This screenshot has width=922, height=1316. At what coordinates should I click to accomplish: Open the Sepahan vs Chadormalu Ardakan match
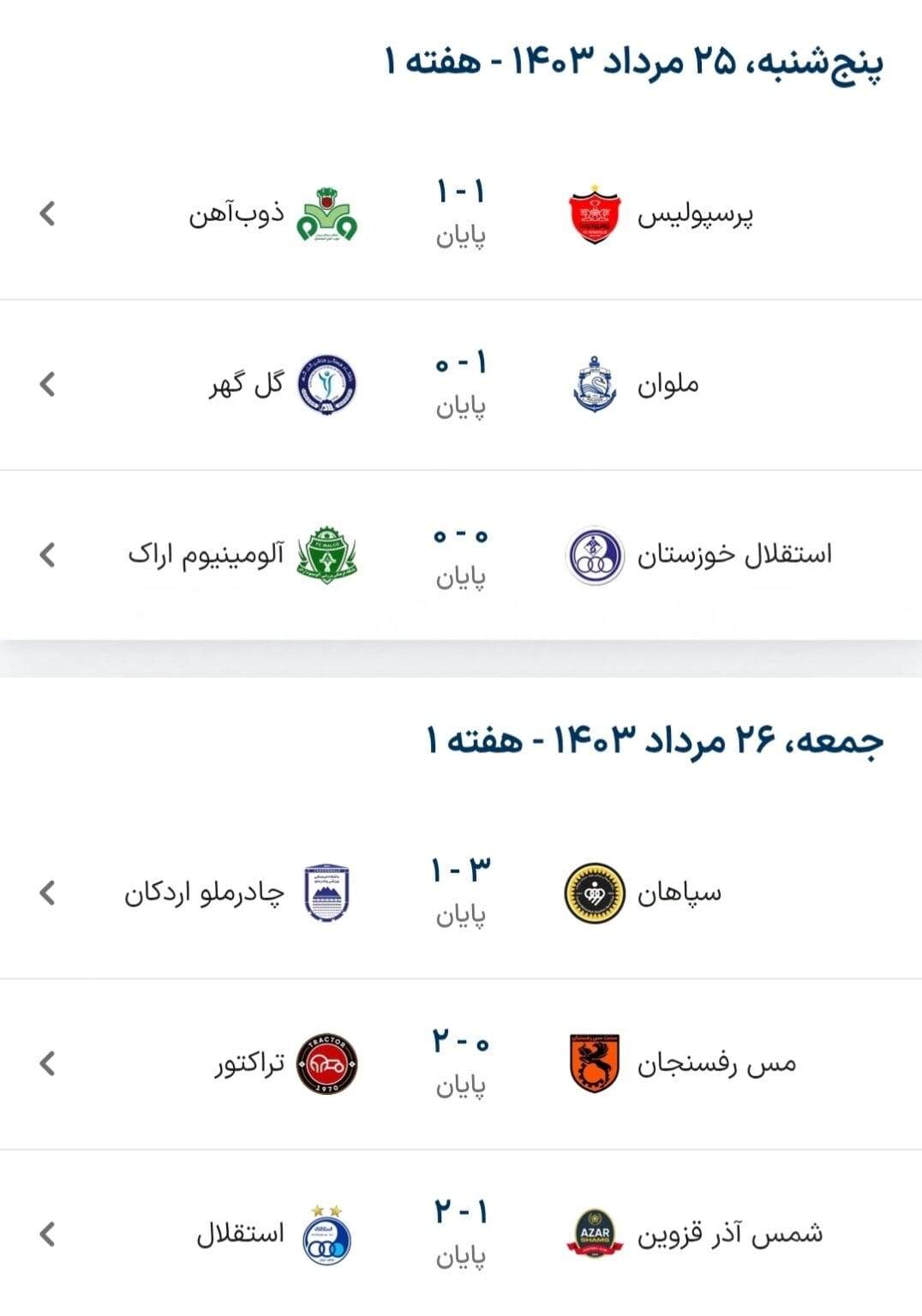(x=461, y=893)
